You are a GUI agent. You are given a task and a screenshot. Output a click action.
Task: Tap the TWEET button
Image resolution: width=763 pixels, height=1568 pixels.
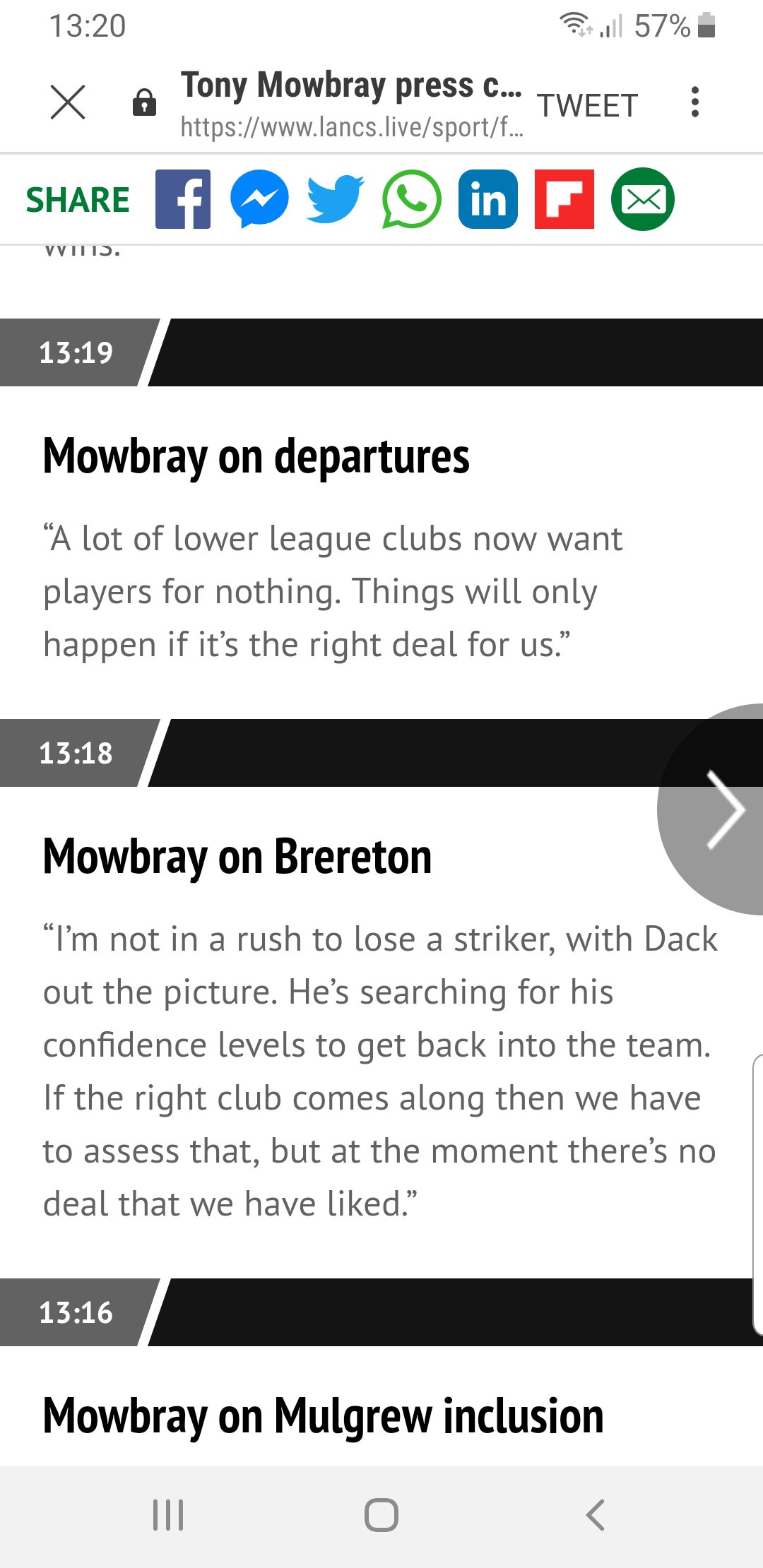click(x=588, y=106)
